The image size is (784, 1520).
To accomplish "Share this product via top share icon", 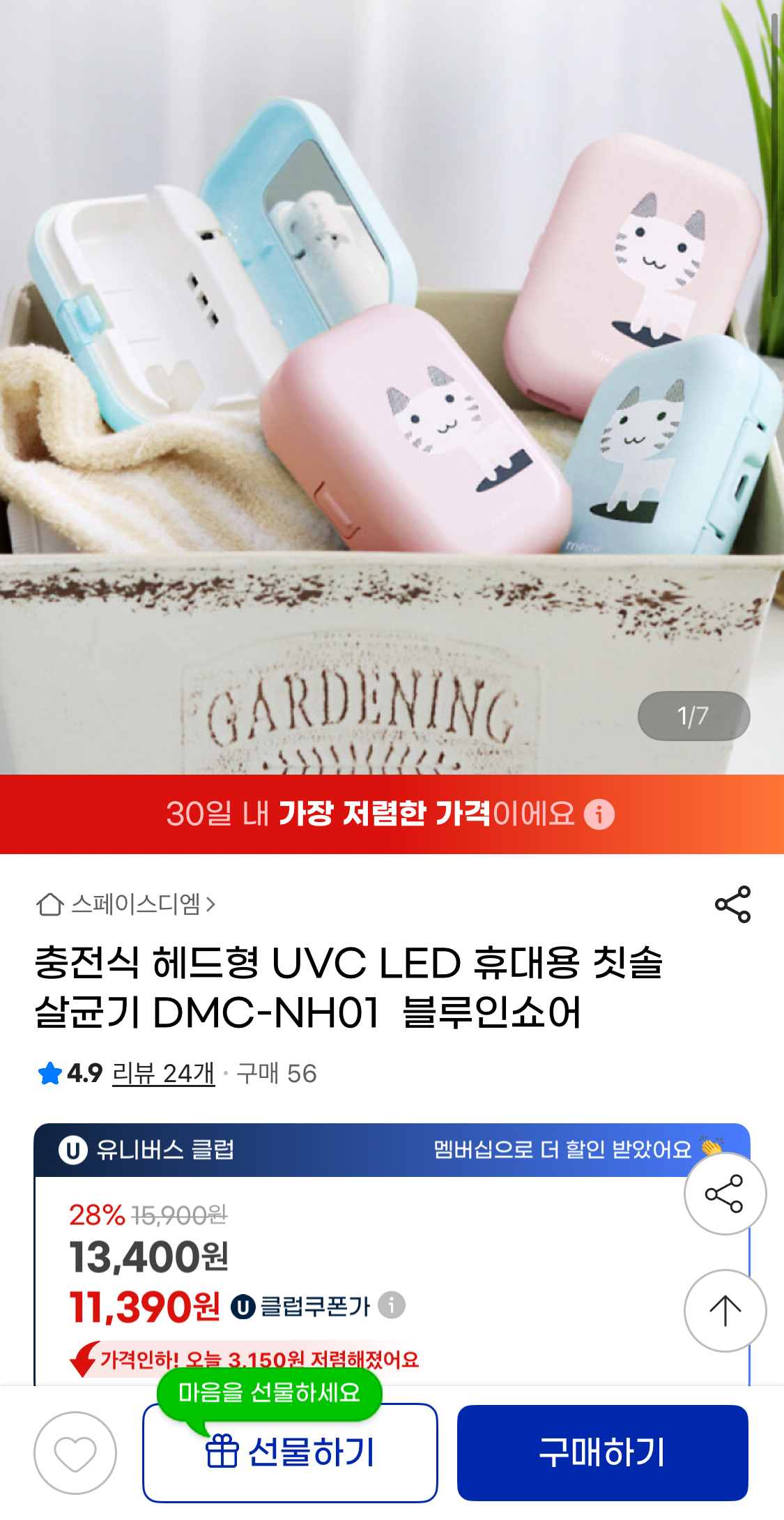I will (x=732, y=904).
